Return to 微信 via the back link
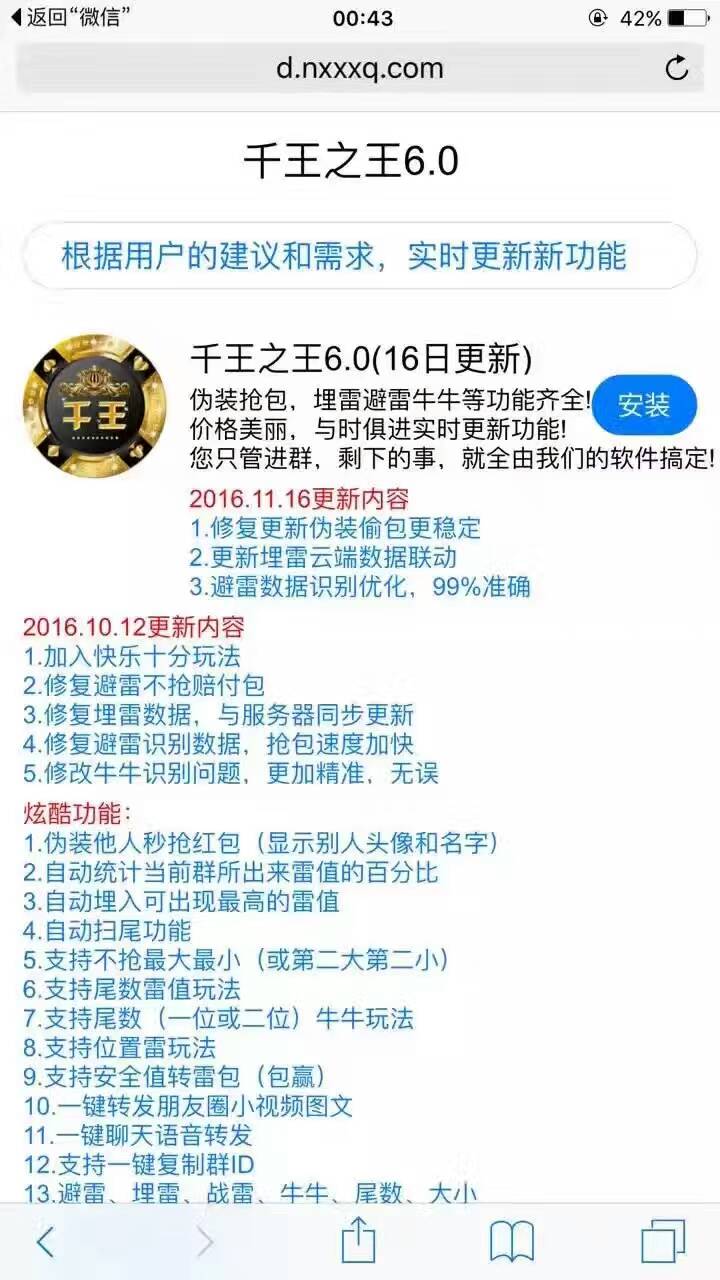Viewport: 720px width, 1280px height. pos(70,18)
